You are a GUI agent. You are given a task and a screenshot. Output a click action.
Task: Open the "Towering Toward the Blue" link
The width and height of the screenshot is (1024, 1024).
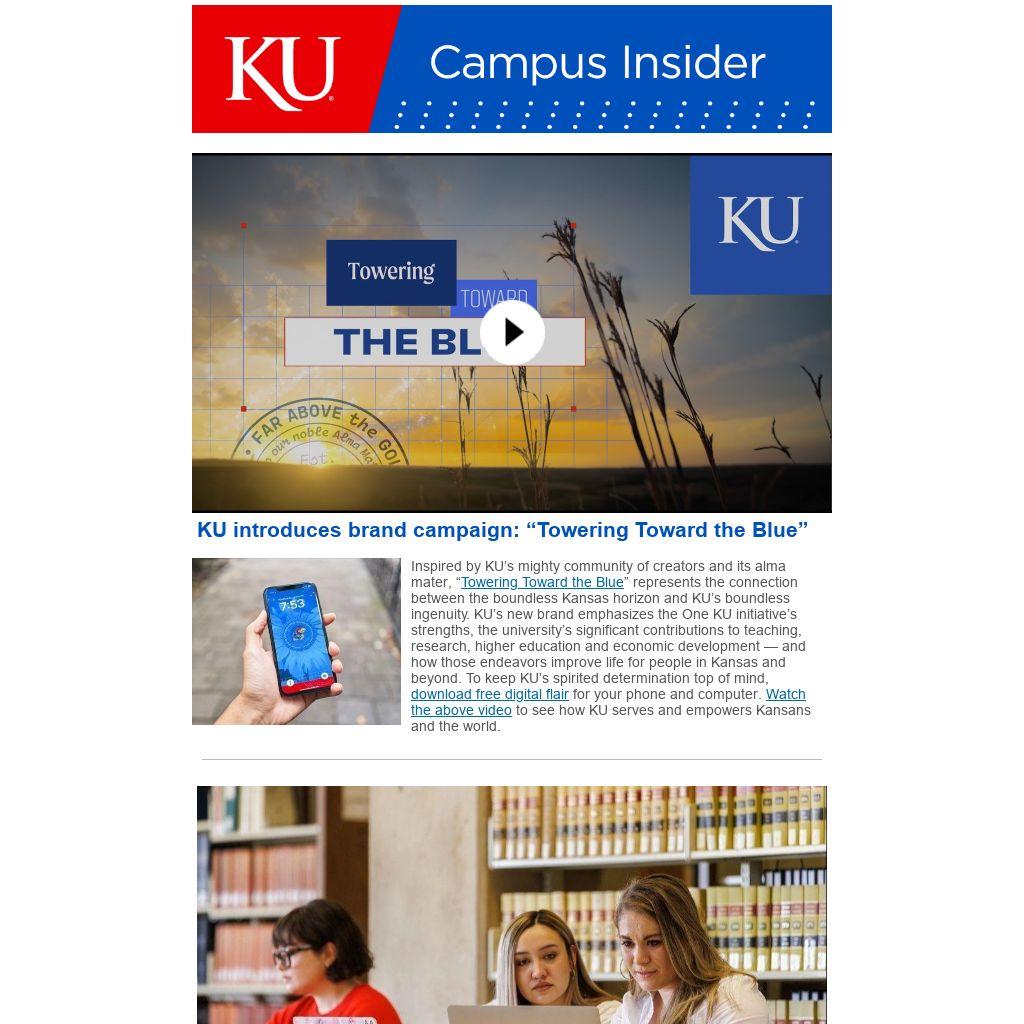pyautogui.click(x=542, y=582)
